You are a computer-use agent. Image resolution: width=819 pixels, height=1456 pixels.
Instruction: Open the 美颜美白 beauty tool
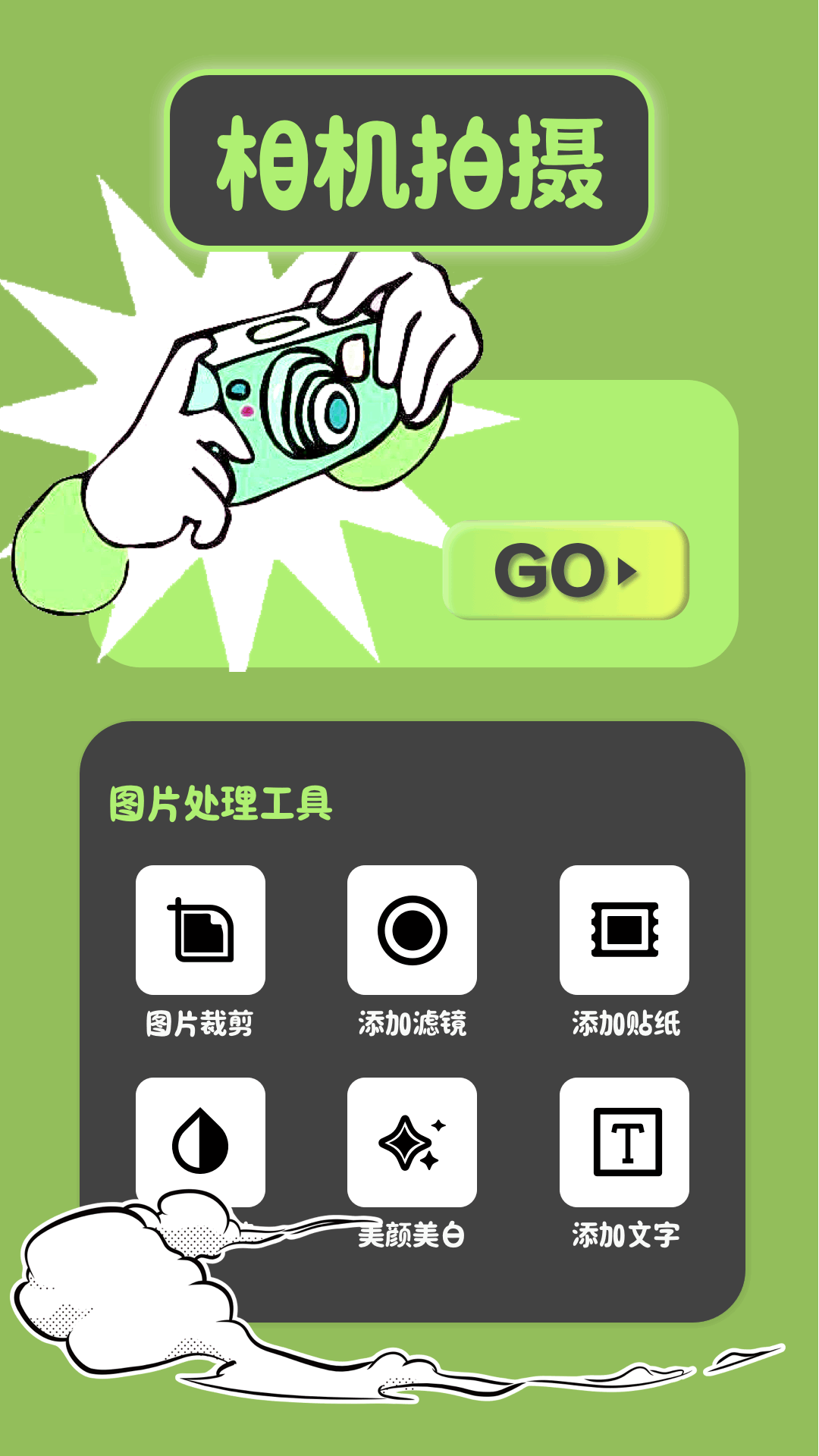(412, 1142)
